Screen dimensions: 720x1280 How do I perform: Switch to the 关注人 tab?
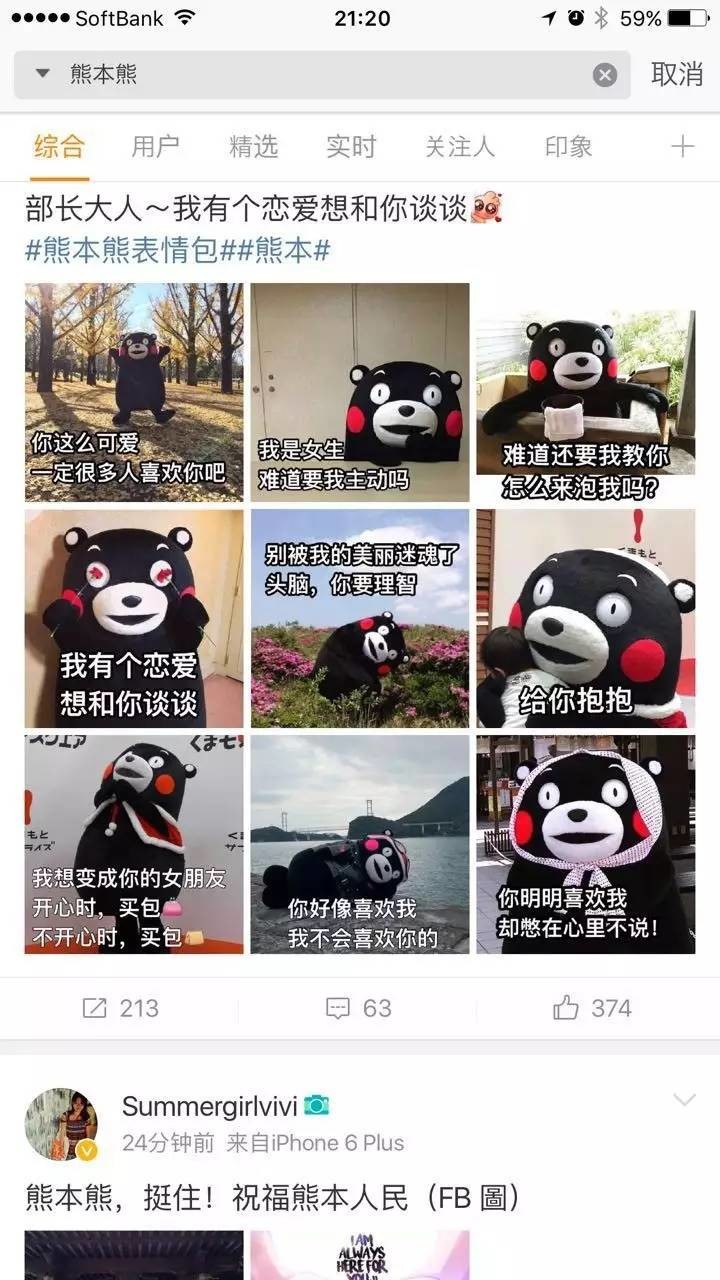(459, 147)
